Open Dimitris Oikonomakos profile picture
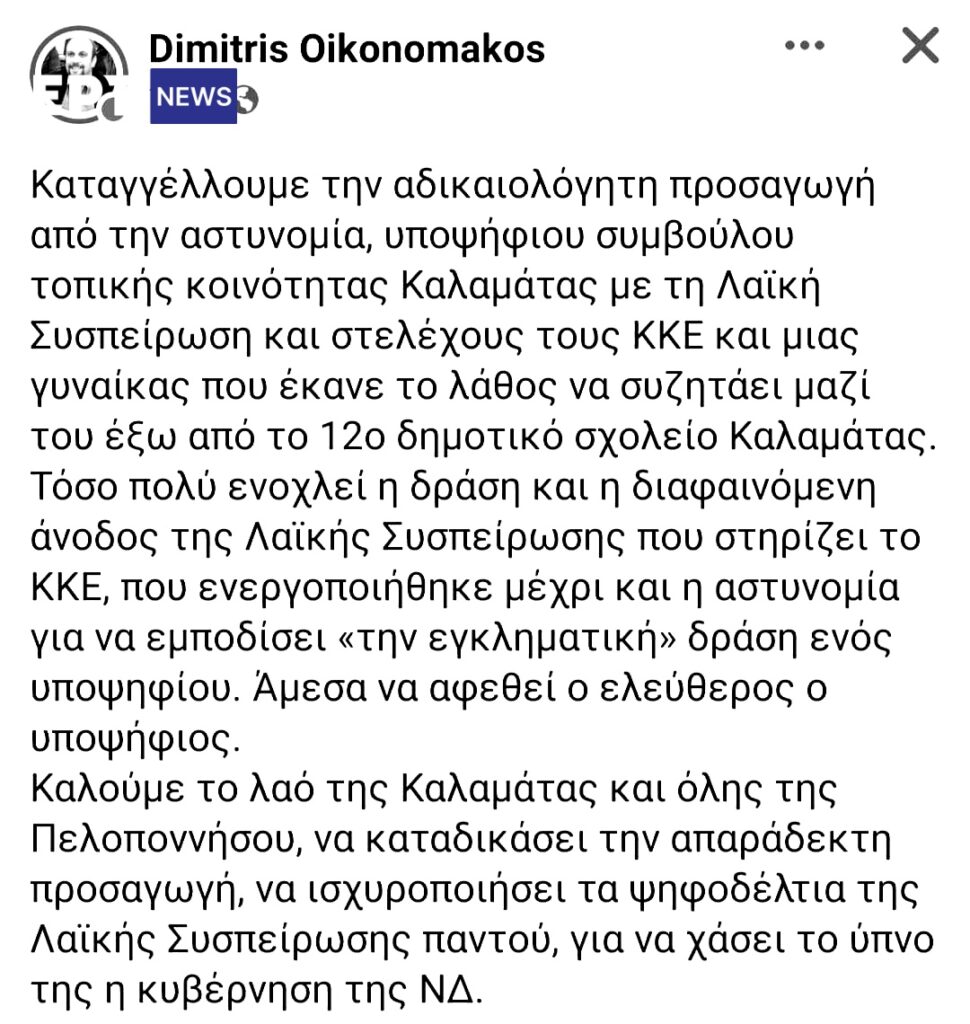Image resolution: width=970 pixels, height=1024 pixels. 79,76
